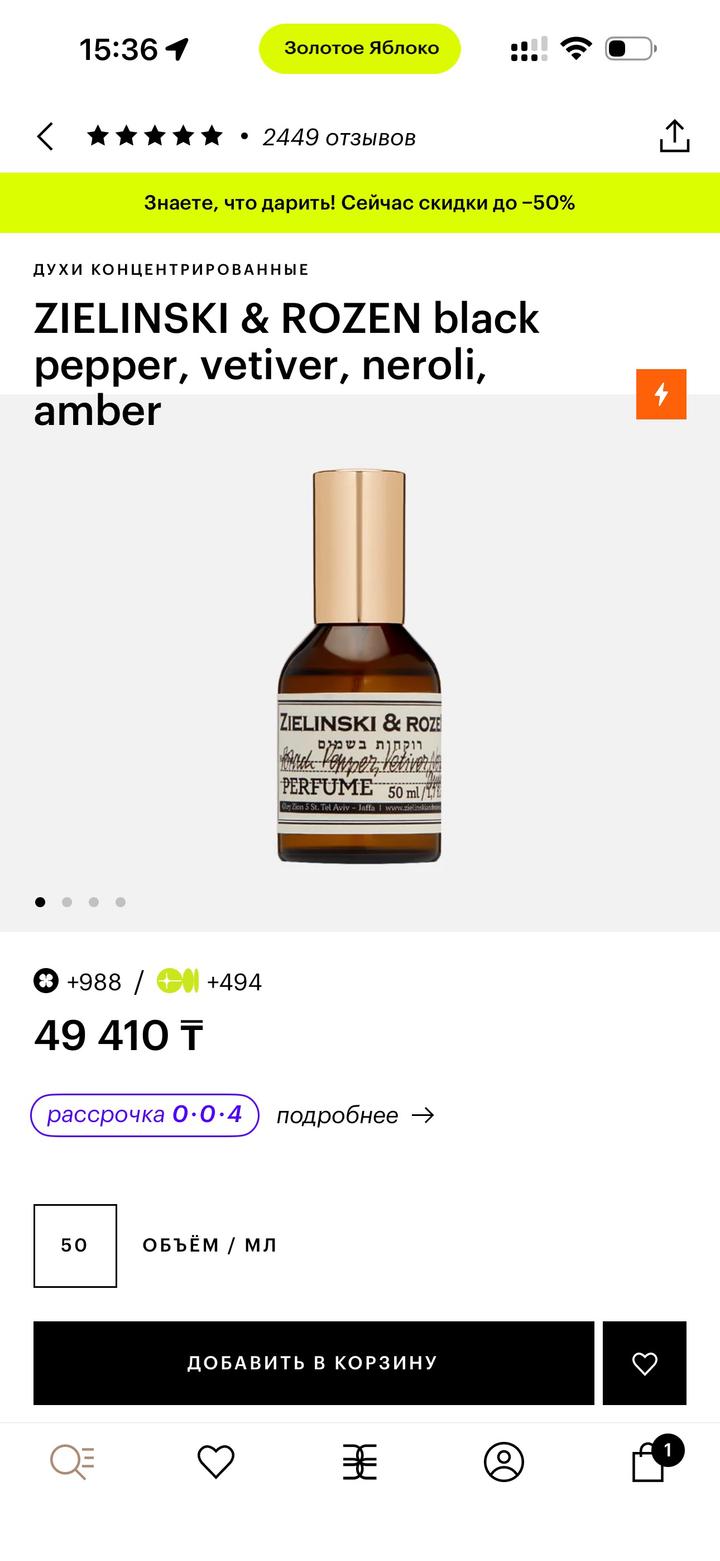The image size is (720, 1561).
Task: Open the 2449 отзывов reviews
Action: click(x=338, y=138)
